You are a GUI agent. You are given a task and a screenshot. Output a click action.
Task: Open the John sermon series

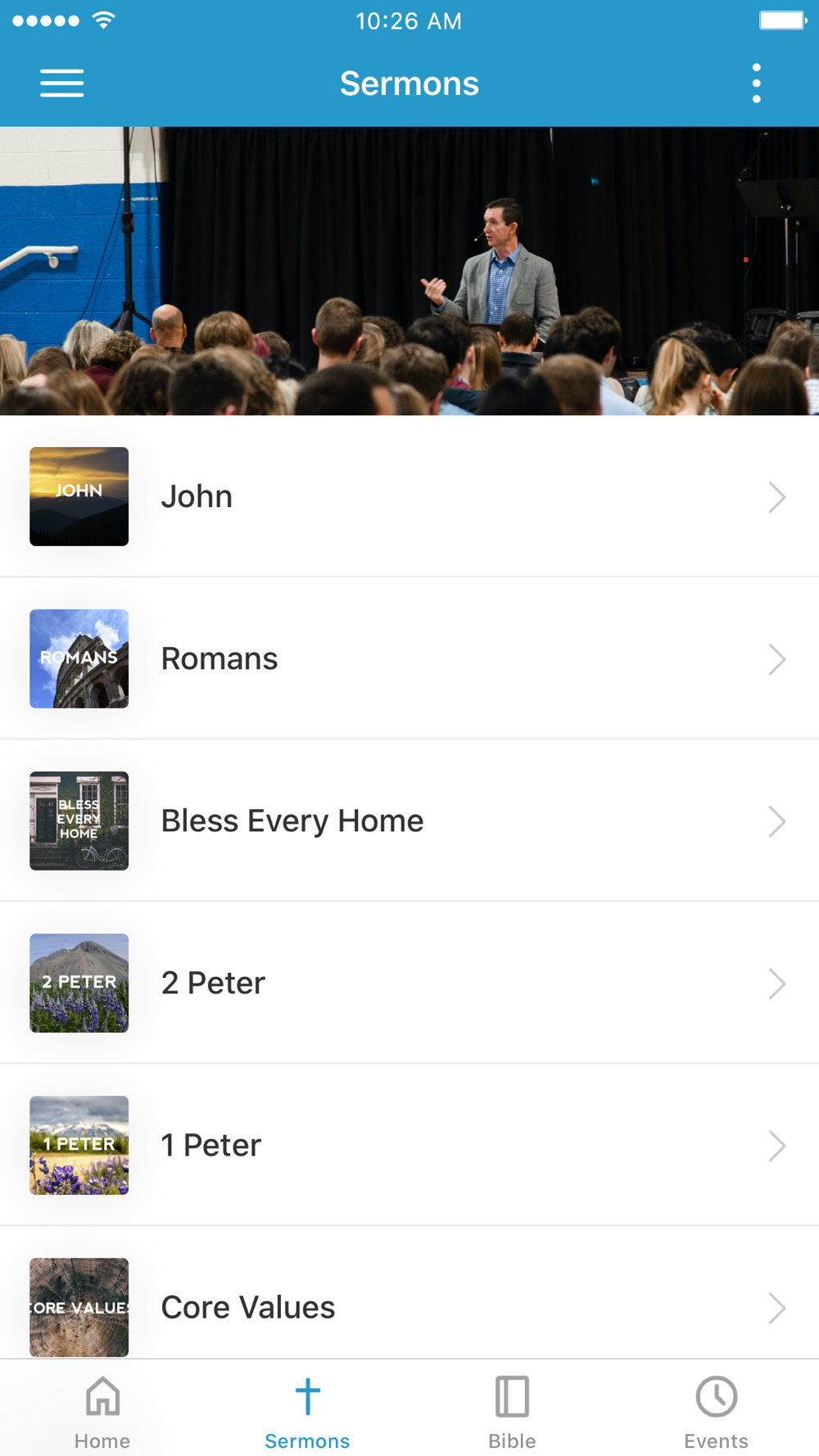409,496
